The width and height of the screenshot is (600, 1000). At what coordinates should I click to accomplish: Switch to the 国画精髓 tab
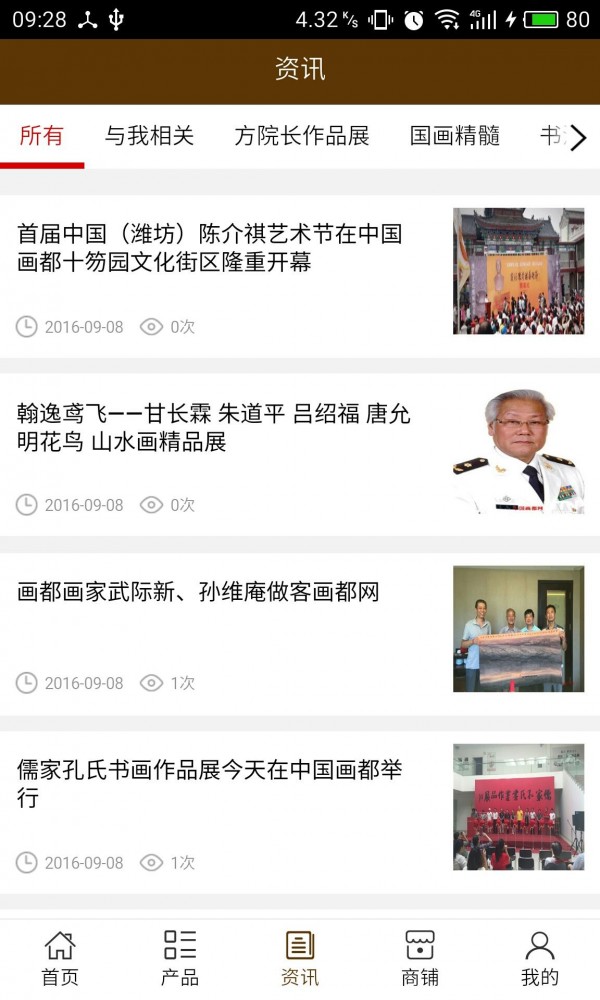point(455,136)
